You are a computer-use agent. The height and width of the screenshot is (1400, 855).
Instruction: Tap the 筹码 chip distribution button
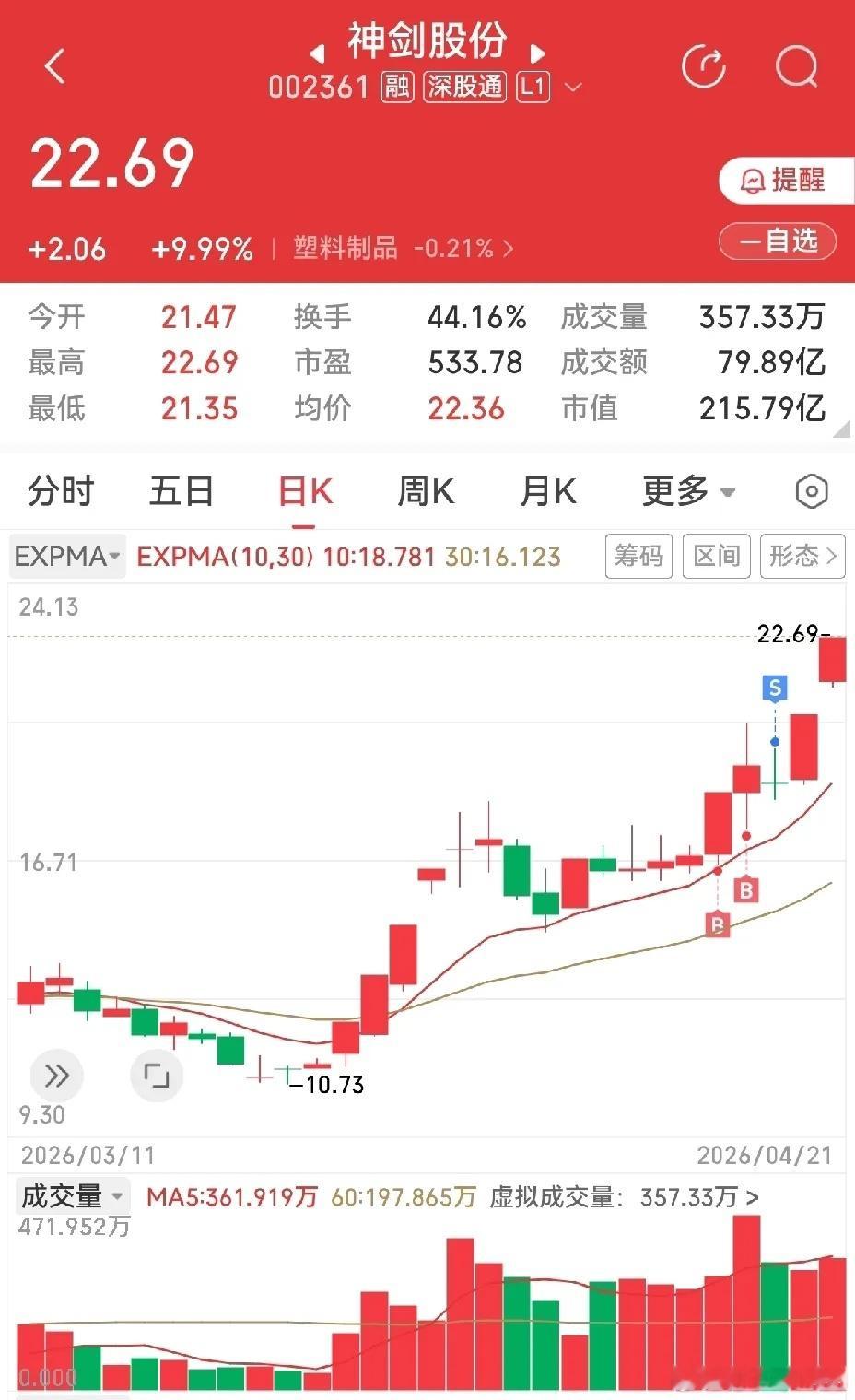tap(638, 556)
